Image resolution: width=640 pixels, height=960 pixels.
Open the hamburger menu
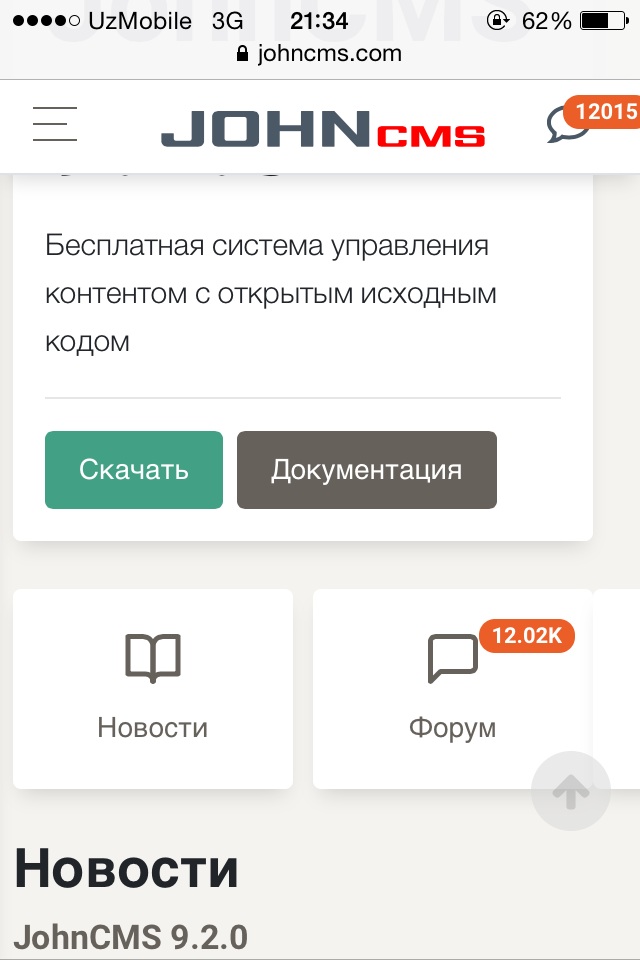pos(55,124)
